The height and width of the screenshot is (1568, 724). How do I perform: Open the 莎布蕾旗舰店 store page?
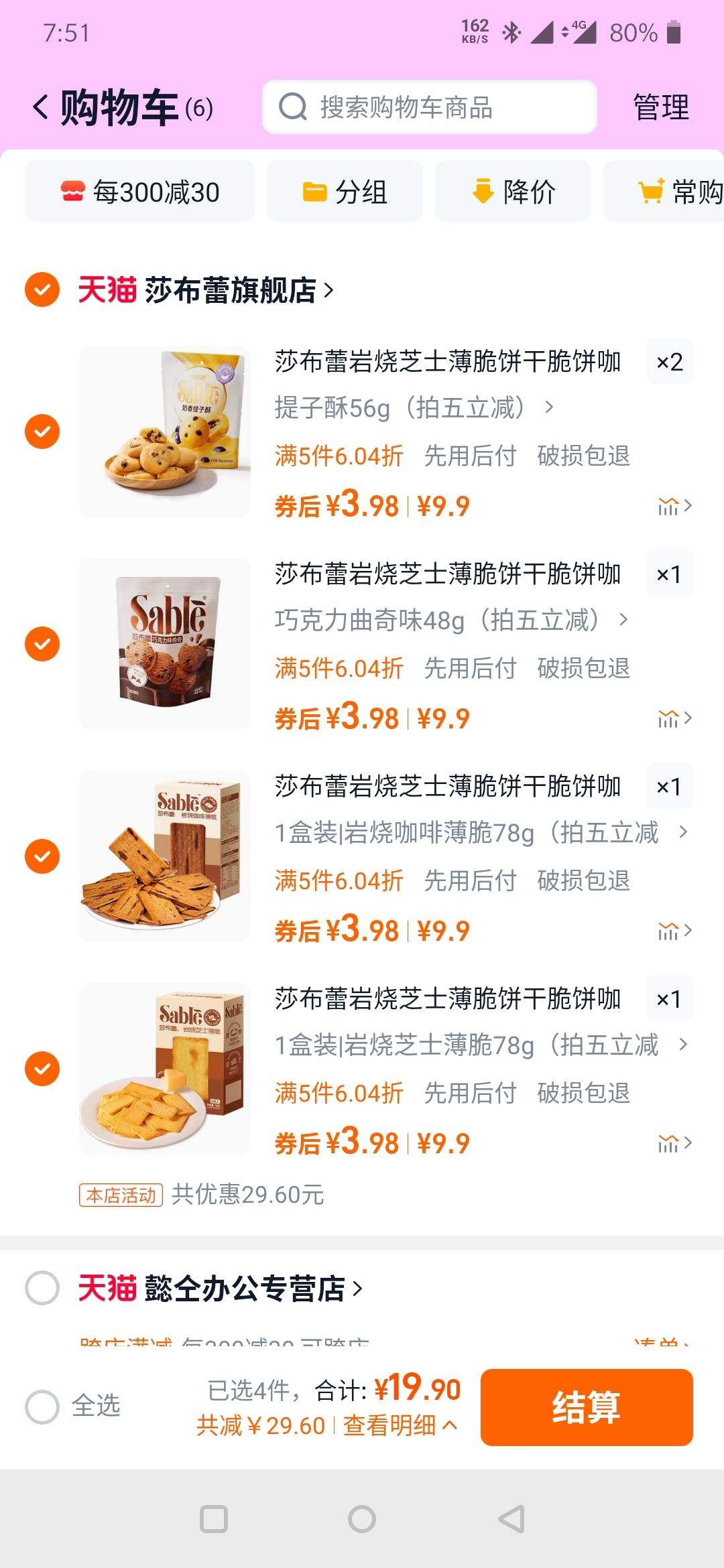click(236, 291)
